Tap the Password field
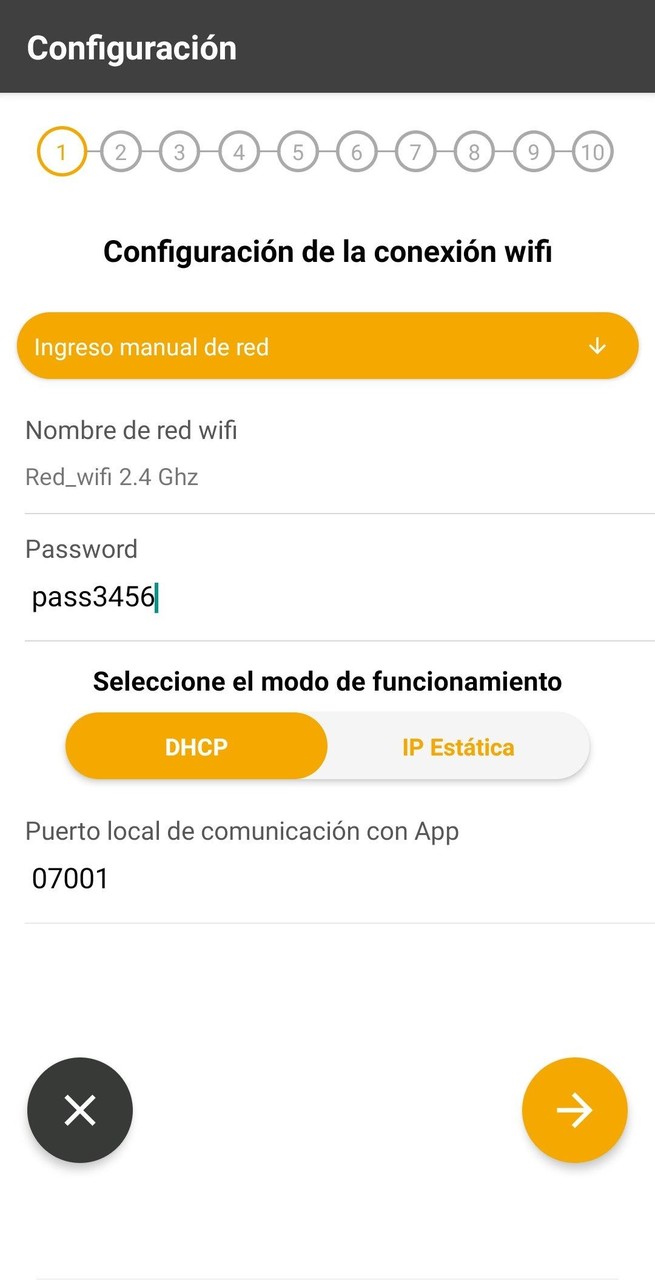Screen dimensions: 655x1280 [x=327, y=598]
